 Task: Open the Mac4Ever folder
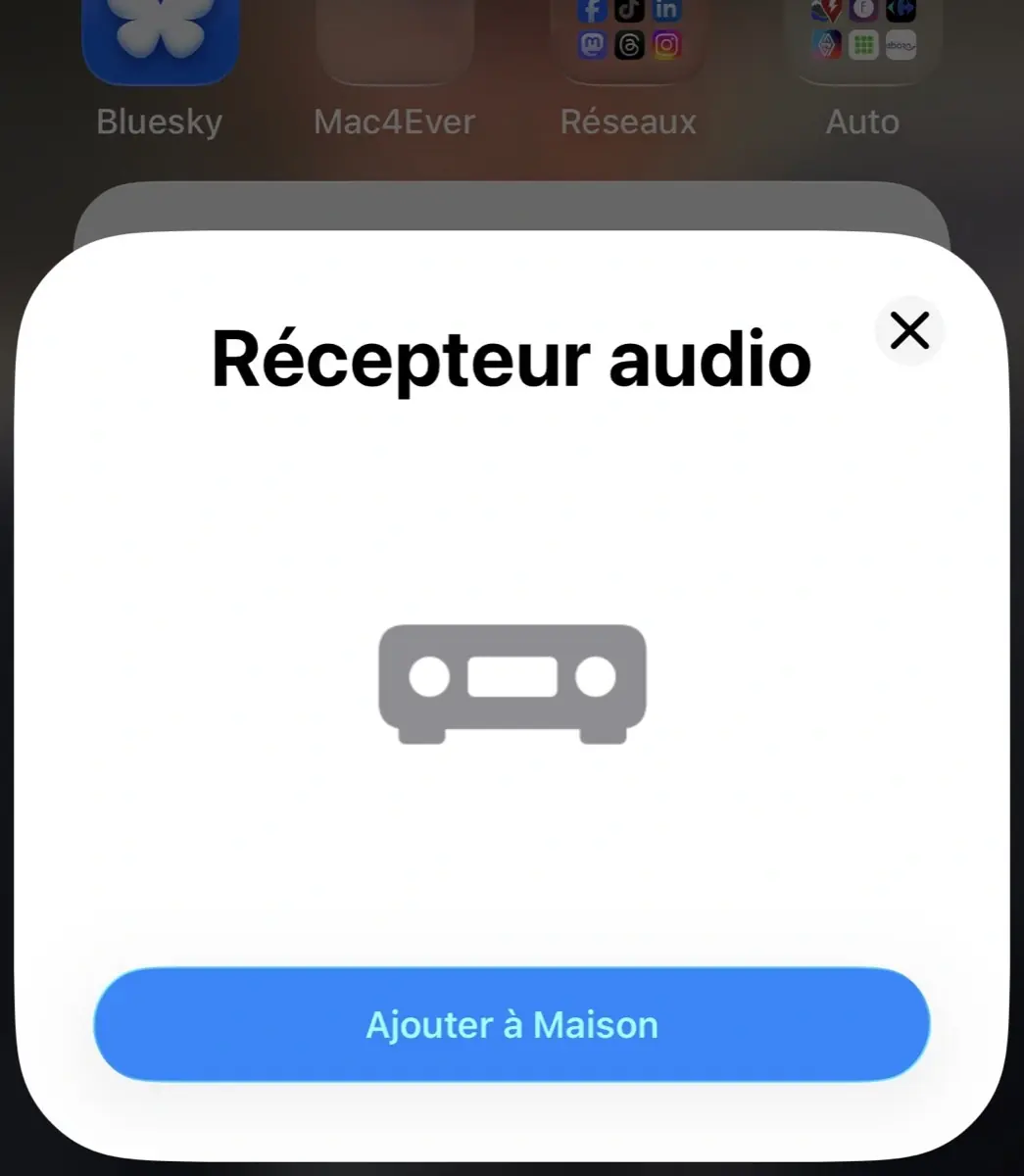393,37
